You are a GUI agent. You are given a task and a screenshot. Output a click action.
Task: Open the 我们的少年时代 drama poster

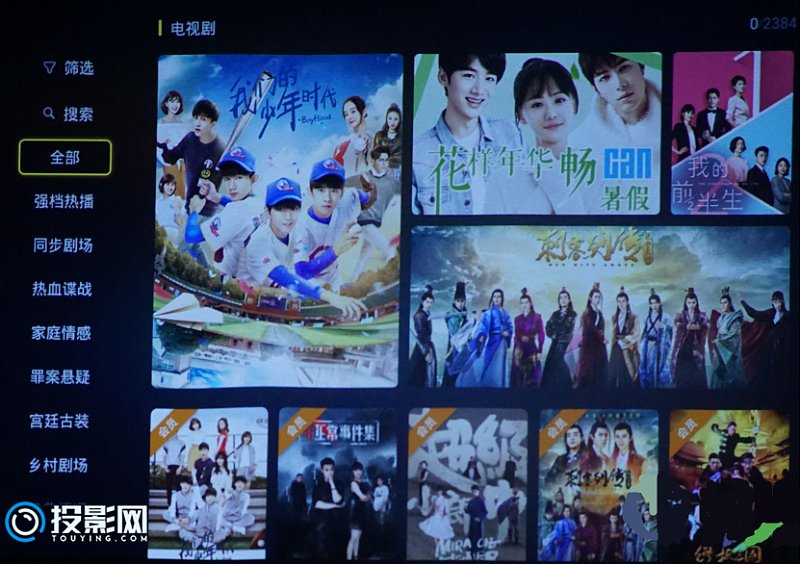tap(278, 220)
